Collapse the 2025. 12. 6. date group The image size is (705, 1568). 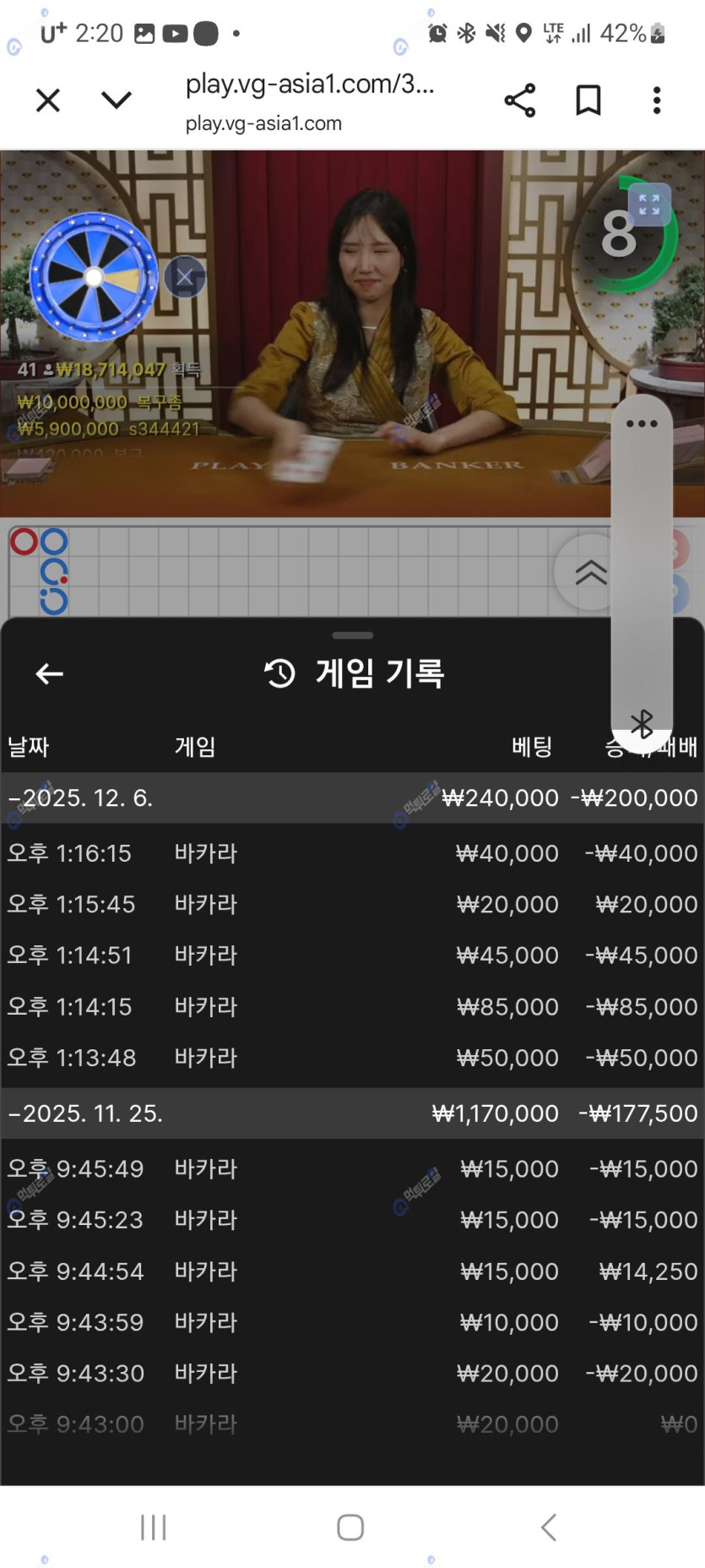pyautogui.click(x=81, y=798)
